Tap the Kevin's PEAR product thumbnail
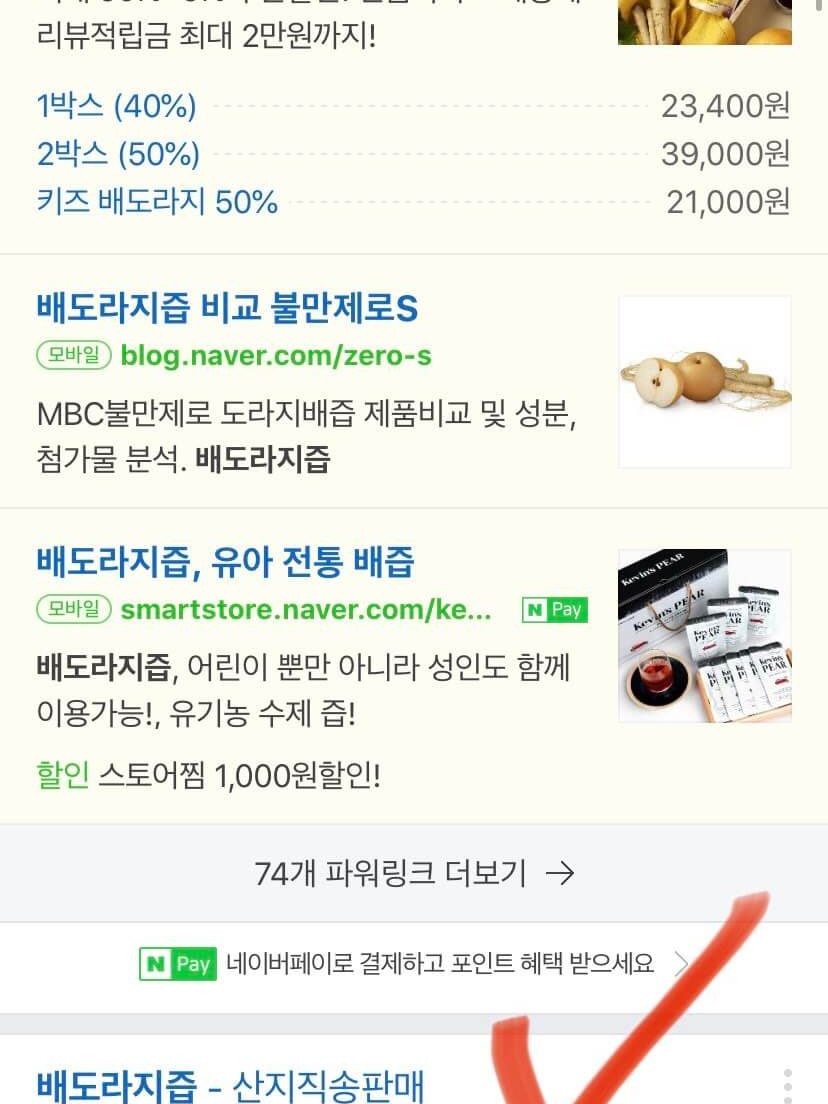 [705, 635]
